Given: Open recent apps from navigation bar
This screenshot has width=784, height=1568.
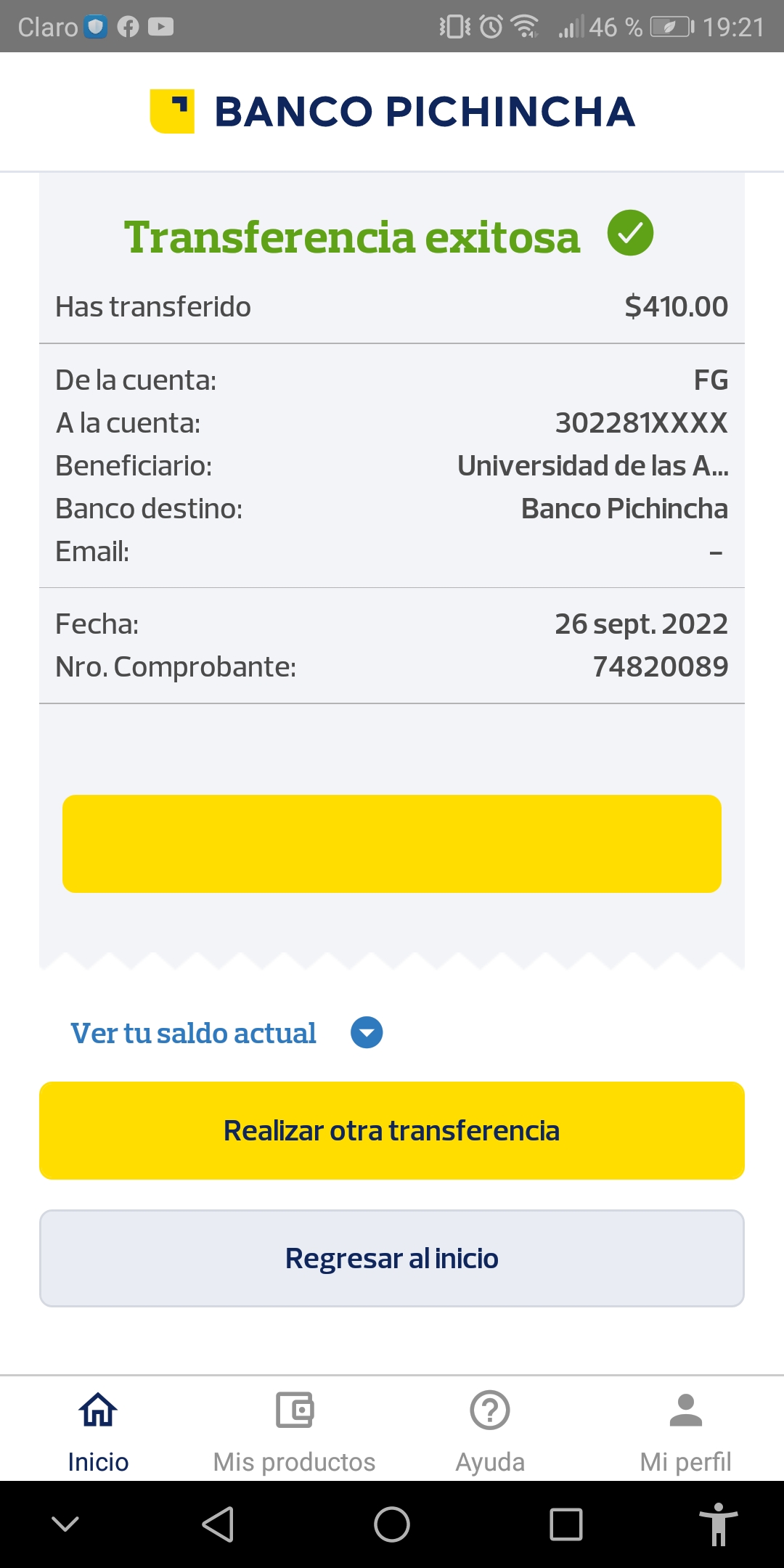Looking at the screenshot, I should 566,1524.
